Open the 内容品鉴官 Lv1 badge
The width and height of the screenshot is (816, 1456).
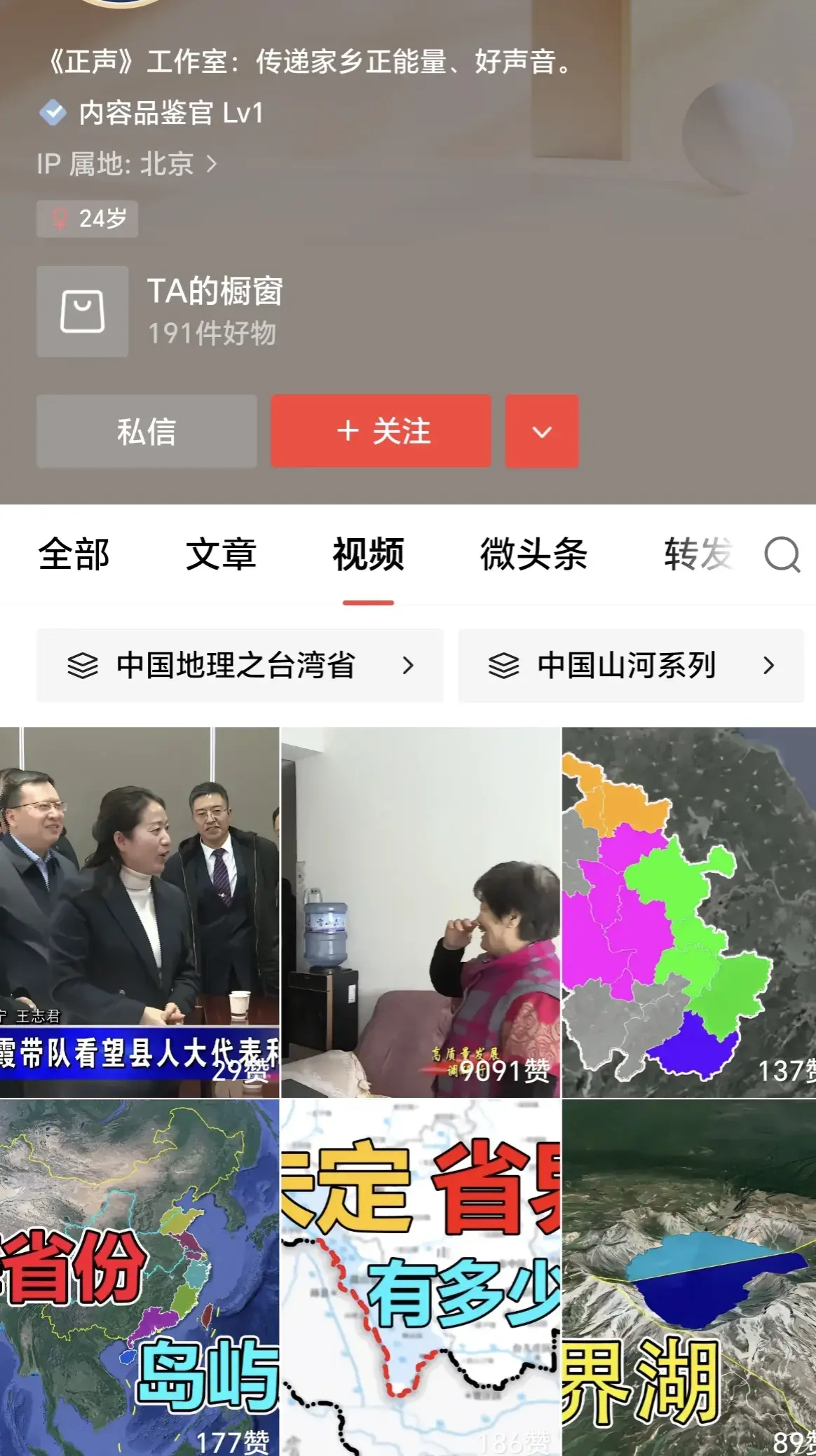pyautogui.click(x=151, y=113)
